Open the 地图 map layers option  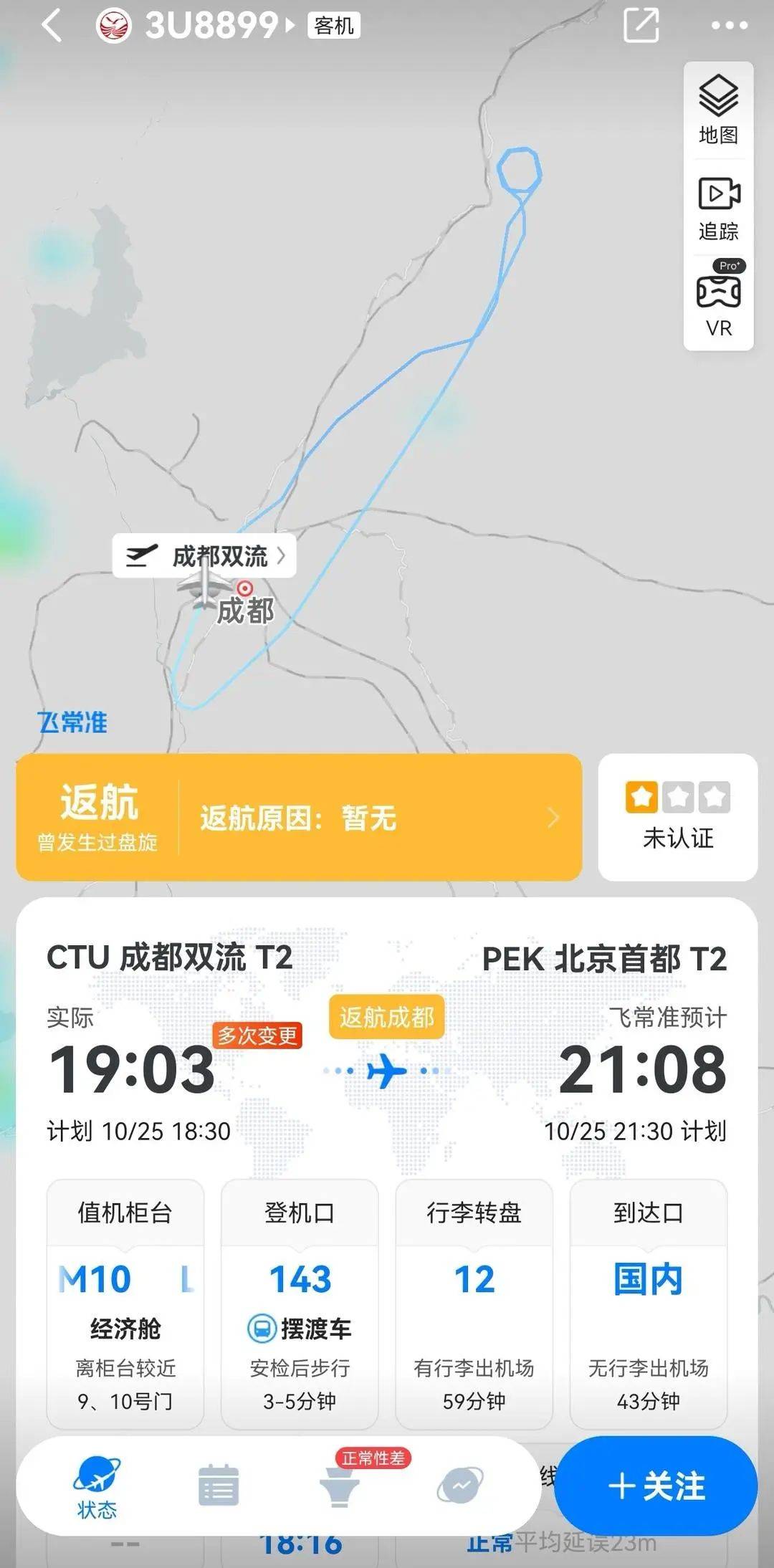coord(718,110)
